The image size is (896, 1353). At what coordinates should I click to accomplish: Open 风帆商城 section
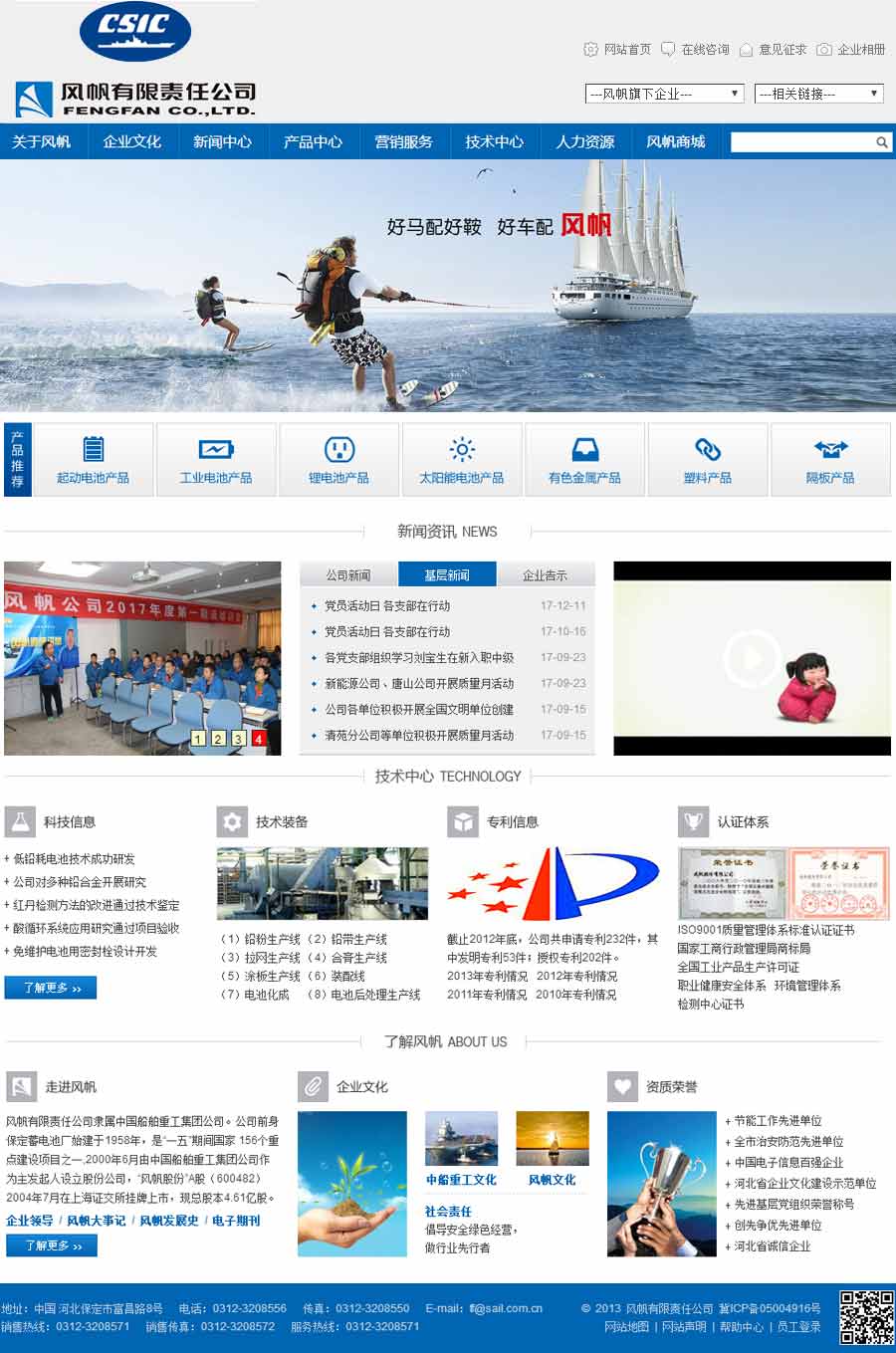pyautogui.click(x=675, y=142)
